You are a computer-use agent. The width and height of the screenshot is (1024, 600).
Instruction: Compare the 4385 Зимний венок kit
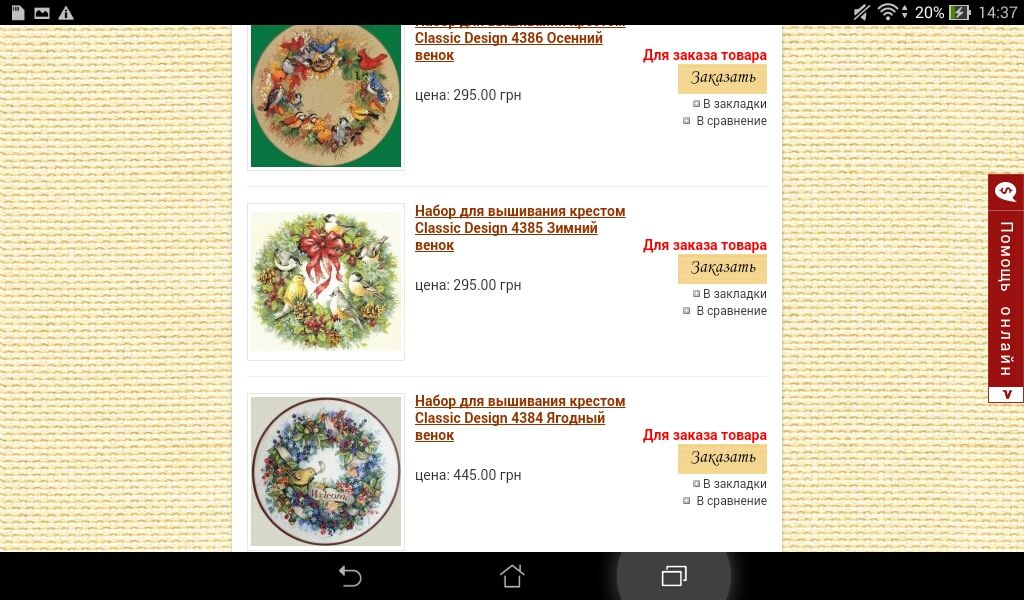(x=731, y=311)
